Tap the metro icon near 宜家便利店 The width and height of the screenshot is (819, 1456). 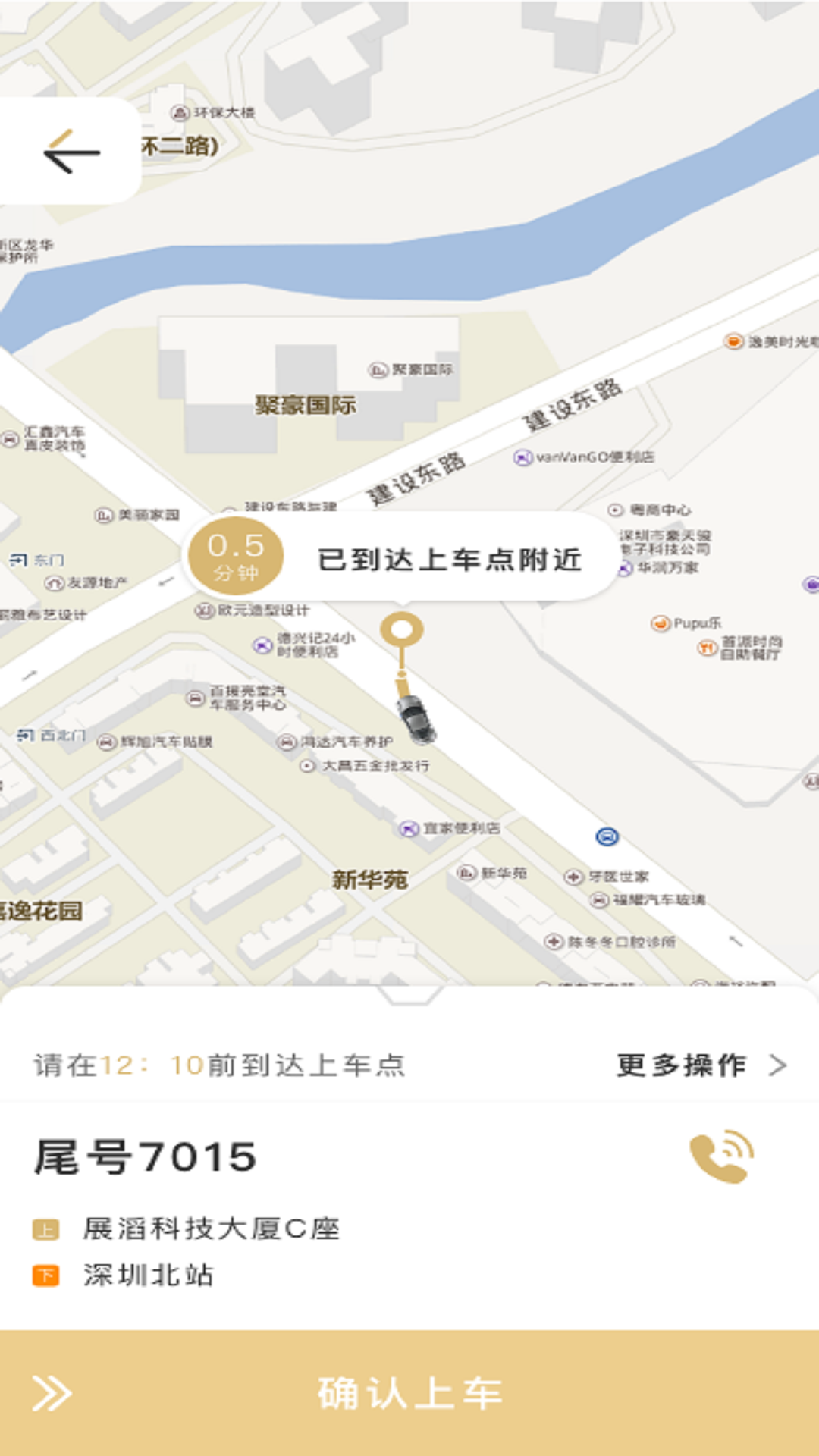coord(607,834)
